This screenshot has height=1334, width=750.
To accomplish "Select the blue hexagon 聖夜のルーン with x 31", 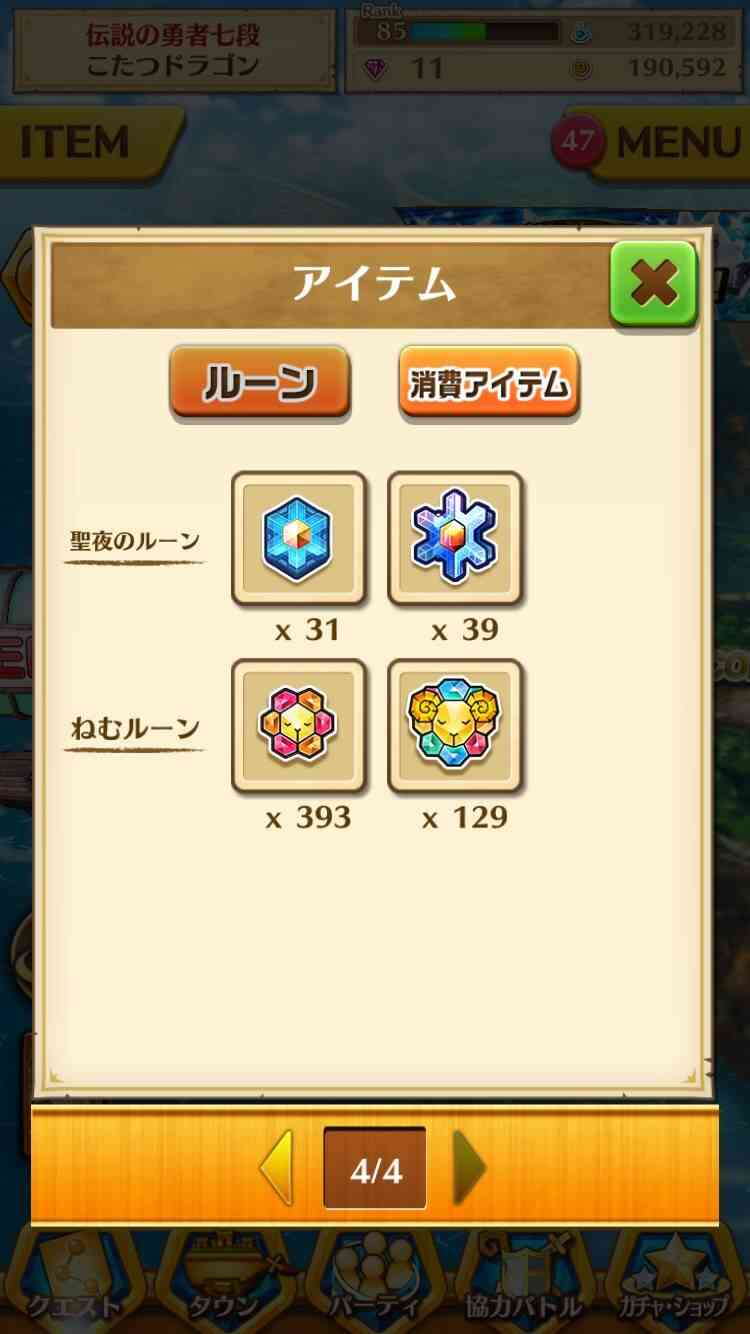I will [x=298, y=539].
